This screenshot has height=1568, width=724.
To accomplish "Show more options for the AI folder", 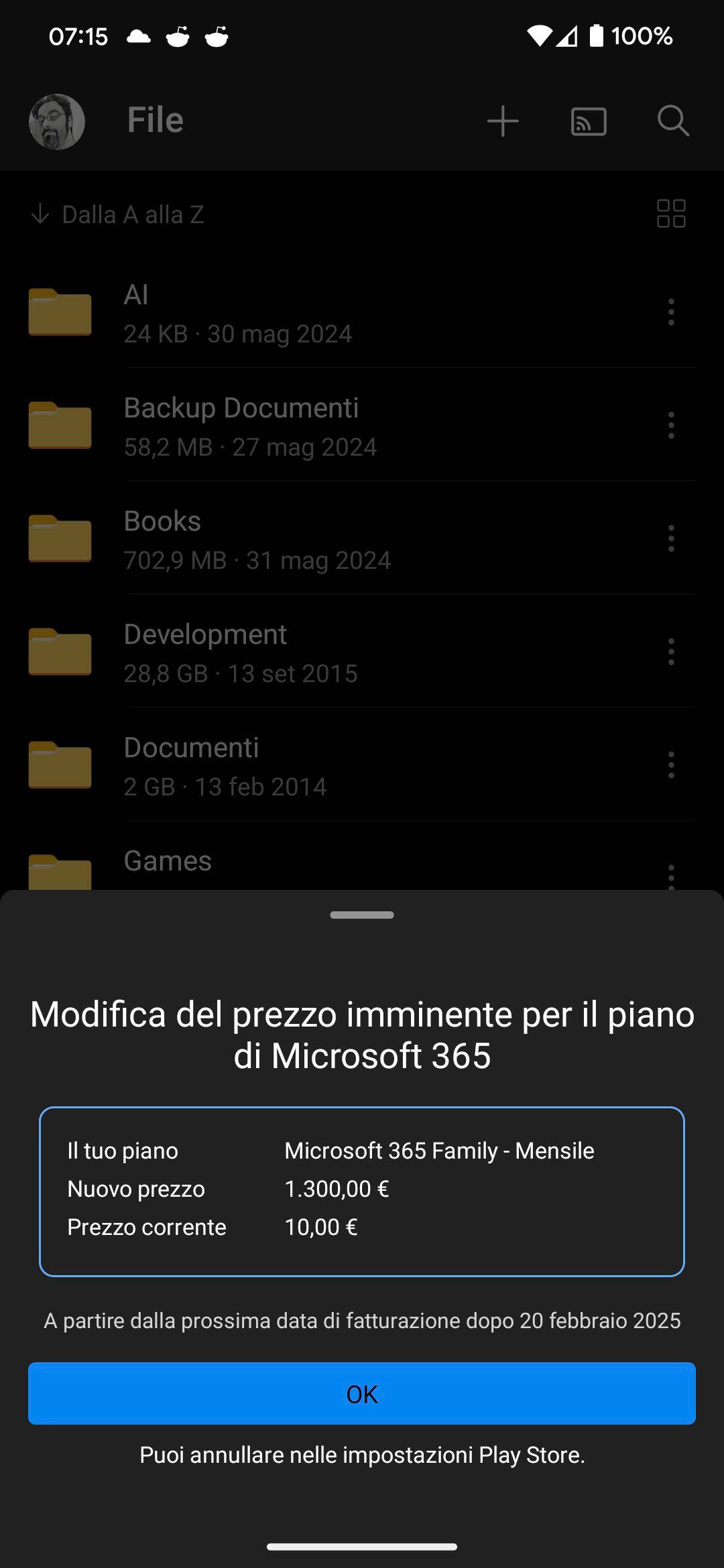I will (671, 312).
